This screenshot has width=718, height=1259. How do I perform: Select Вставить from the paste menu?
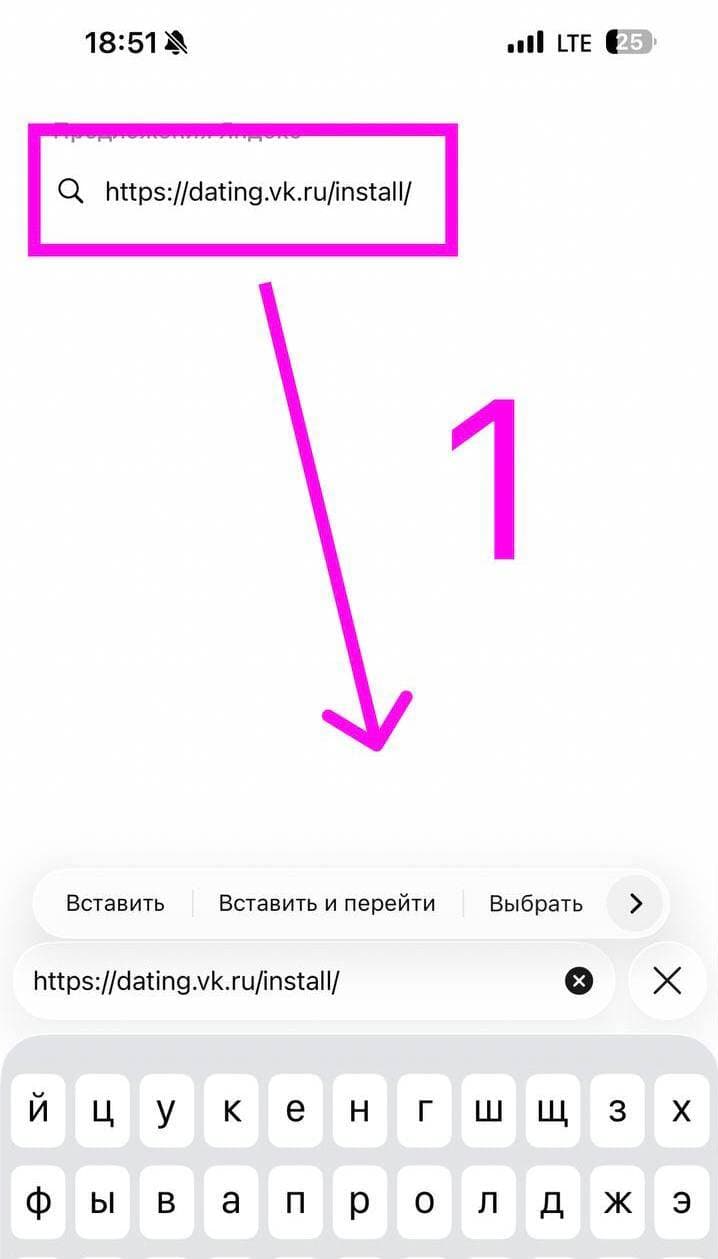tap(115, 903)
